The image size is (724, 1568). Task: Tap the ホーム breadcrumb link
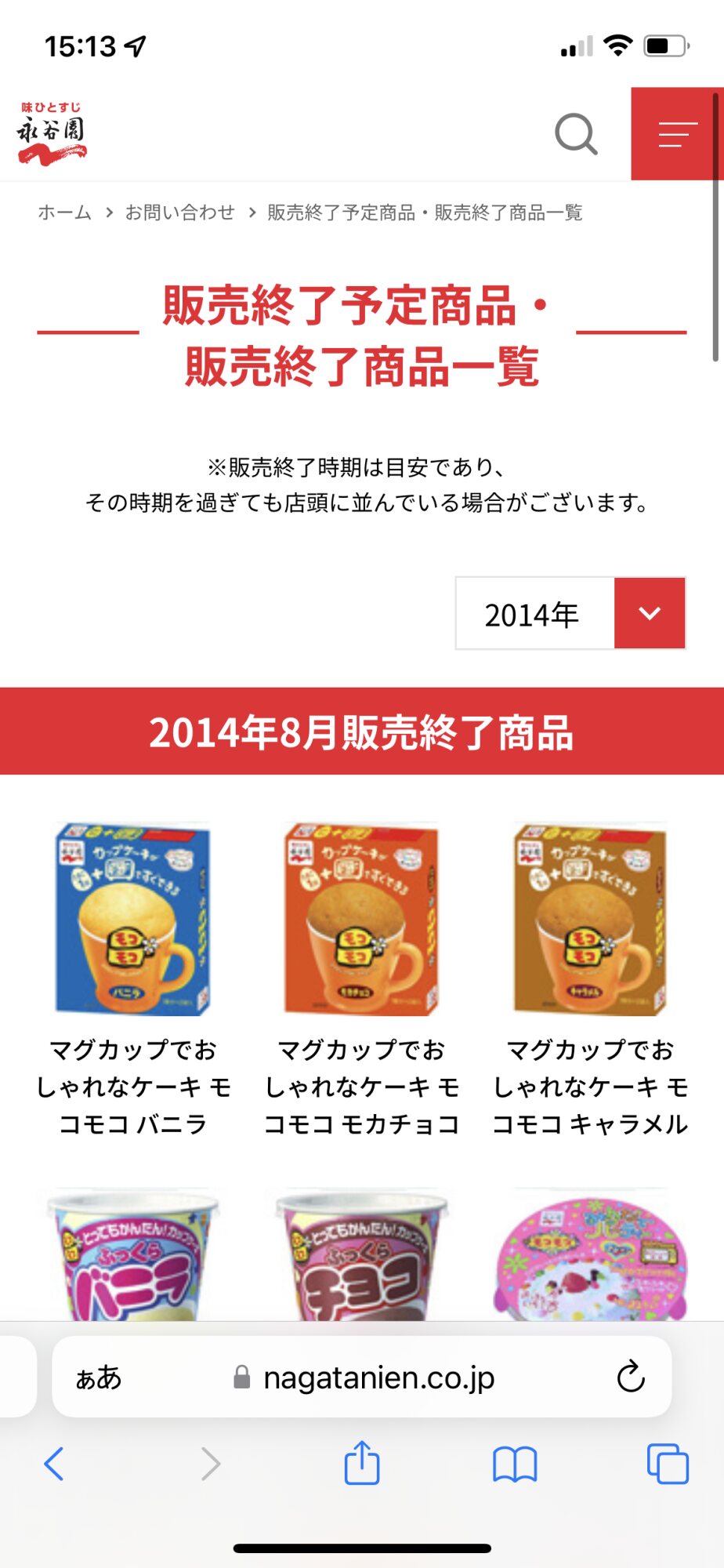[x=65, y=212]
